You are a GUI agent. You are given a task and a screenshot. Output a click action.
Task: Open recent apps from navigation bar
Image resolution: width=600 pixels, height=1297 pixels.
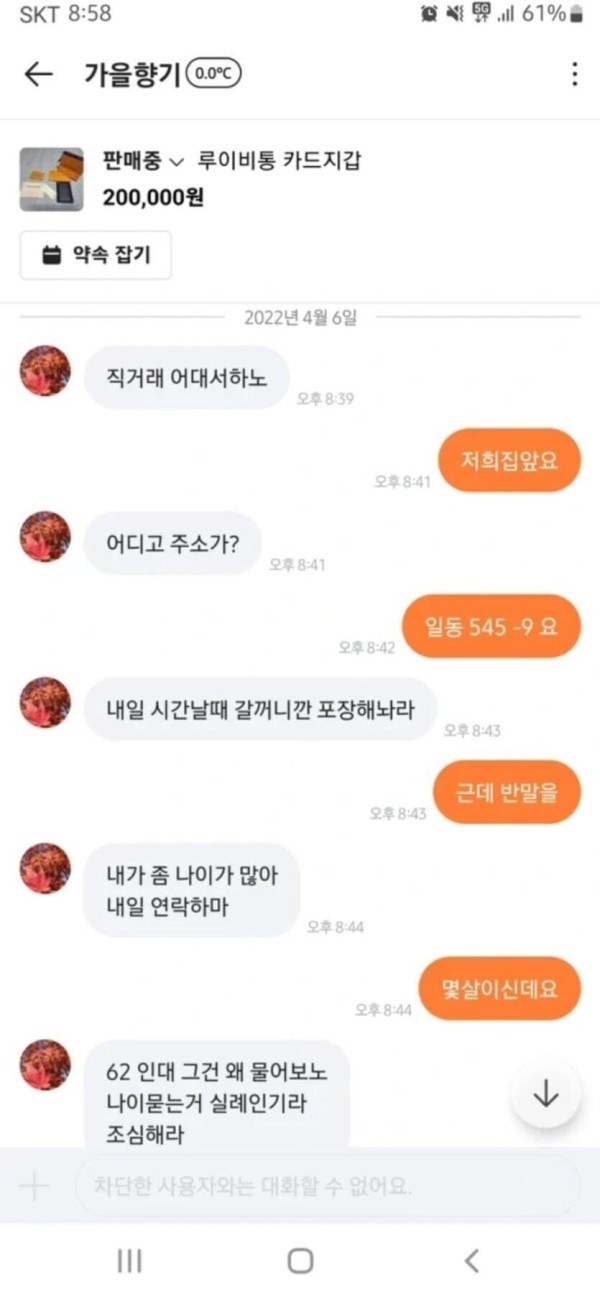(129, 1261)
